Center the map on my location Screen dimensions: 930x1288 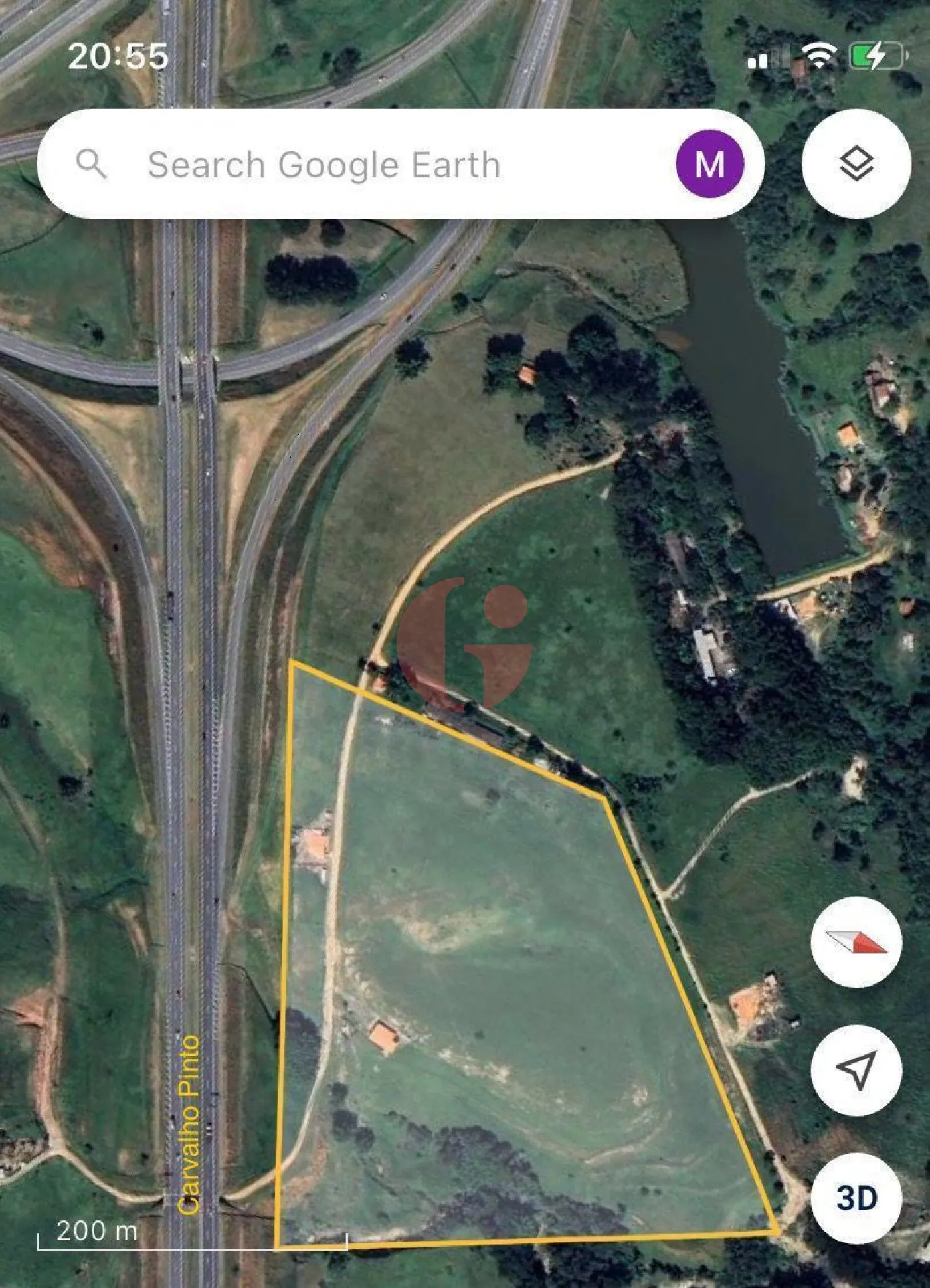pos(856,1069)
